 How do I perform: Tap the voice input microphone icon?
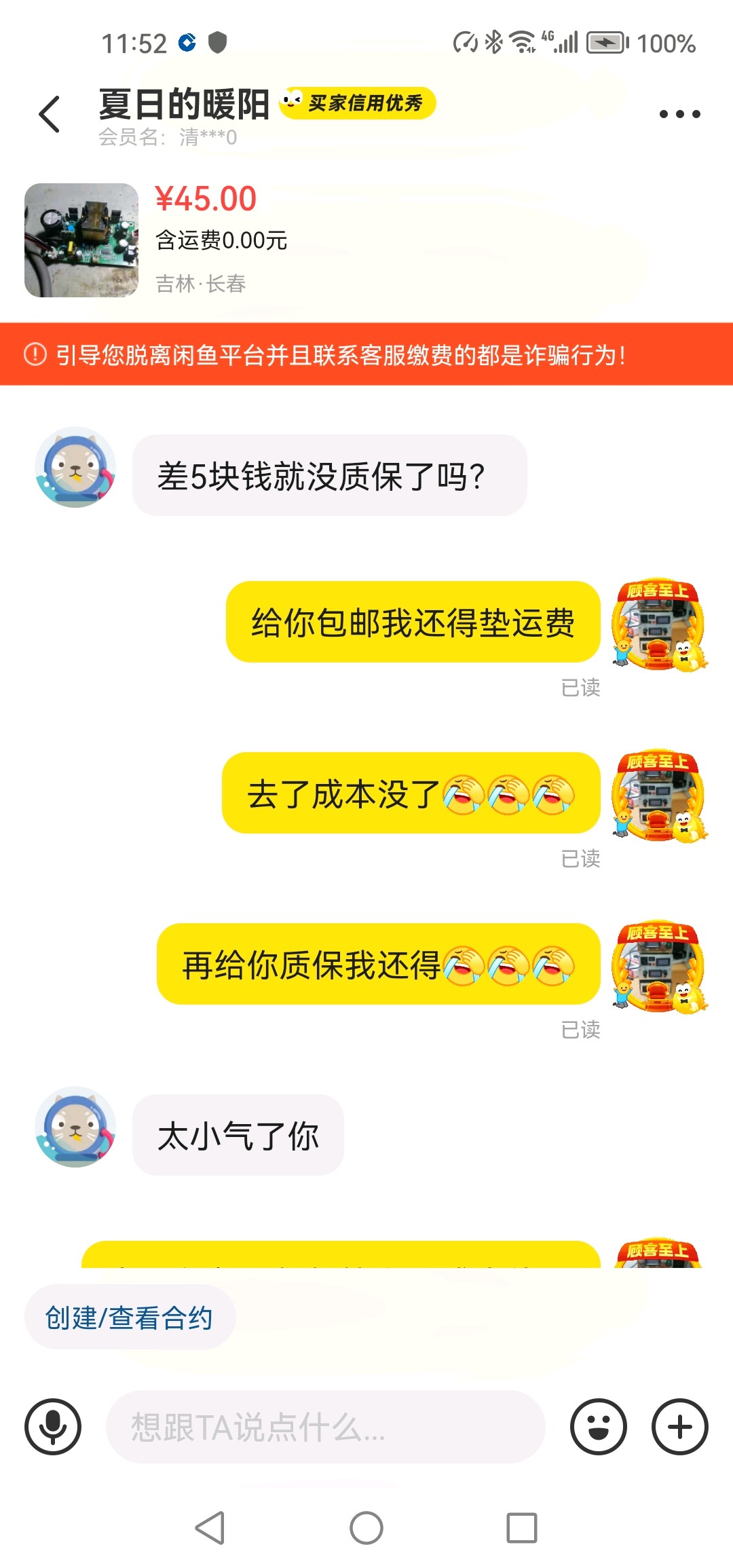tap(53, 1426)
